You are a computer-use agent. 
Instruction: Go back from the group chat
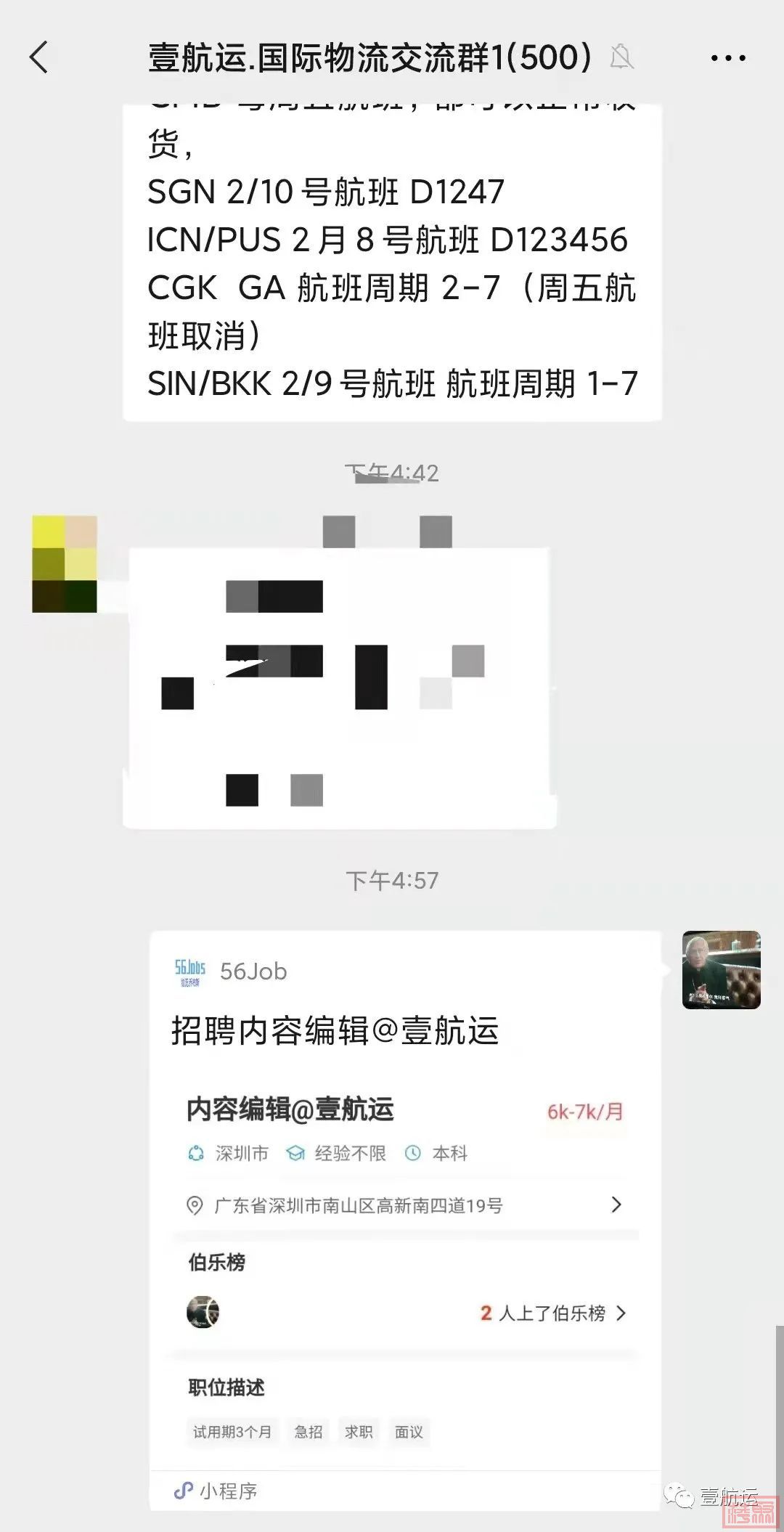pyautogui.click(x=39, y=57)
